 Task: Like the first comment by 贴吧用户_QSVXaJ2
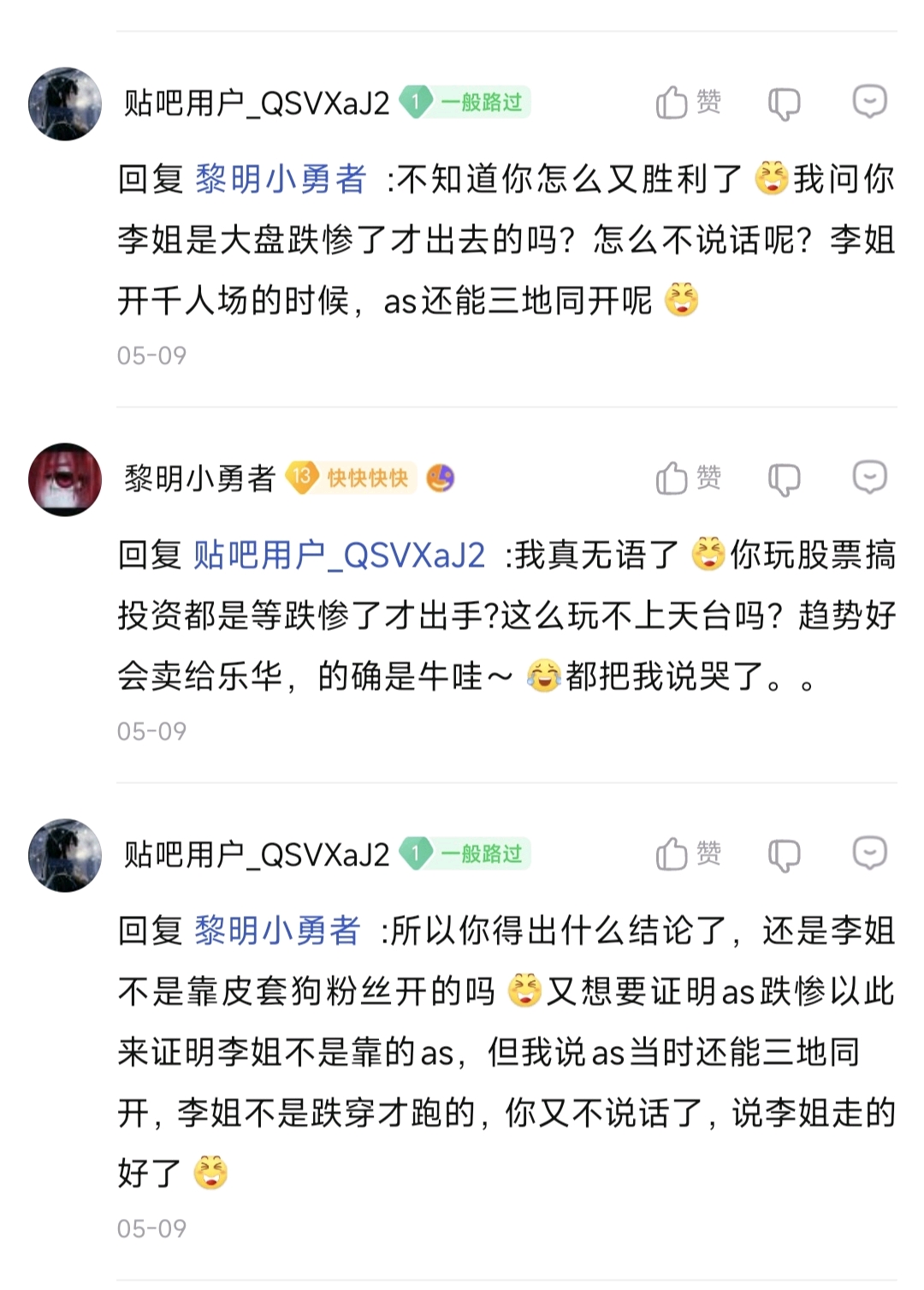click(687, 103)
